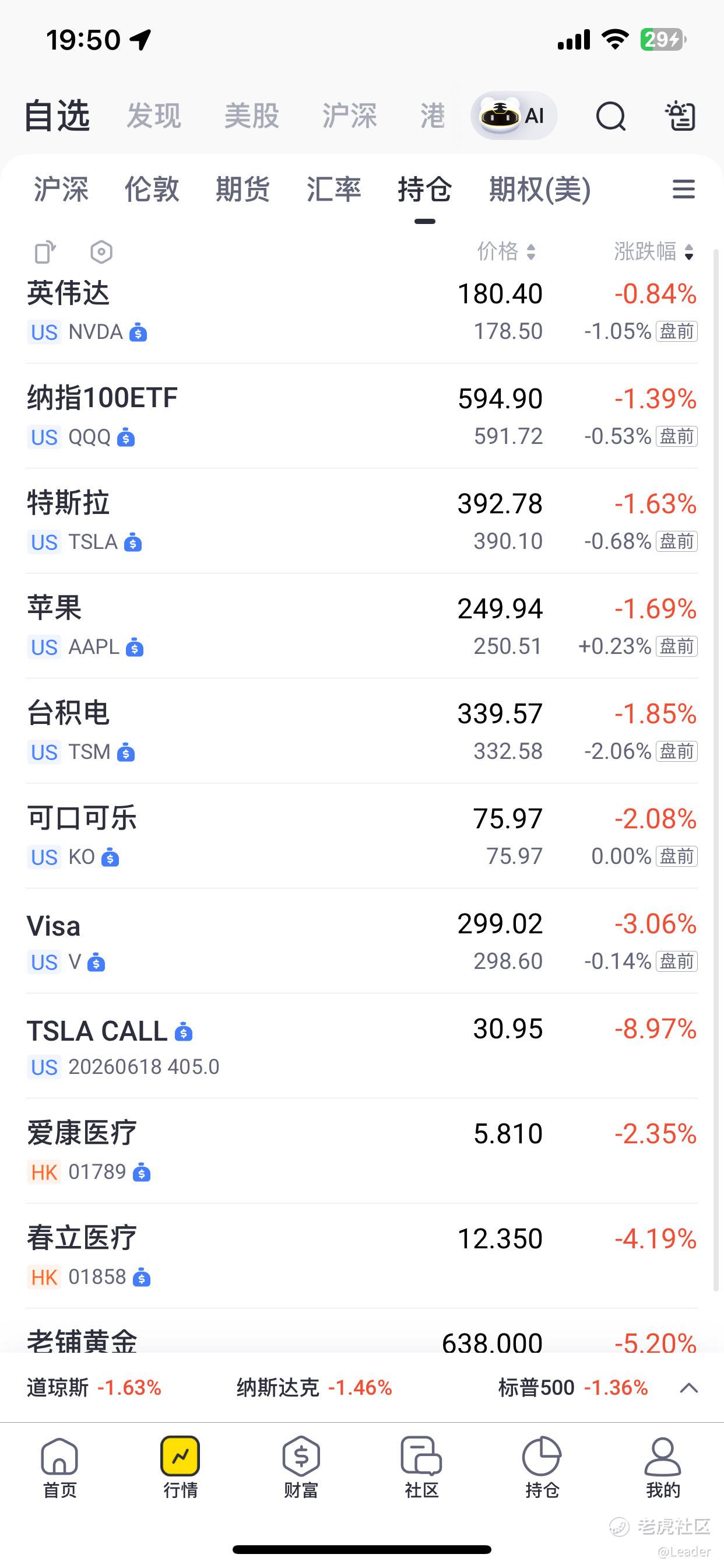724x1568 pixels.
Task: Open the watchlist groups hamburger menu
Action: [683, 190]
